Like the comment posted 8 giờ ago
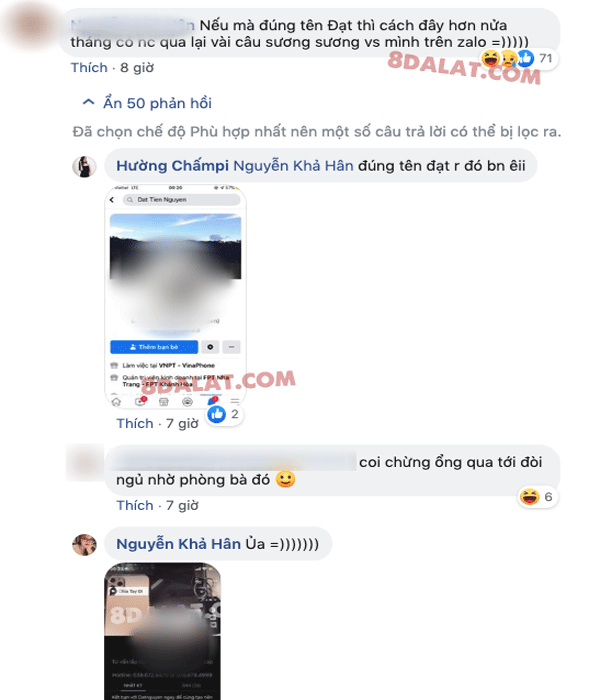Image resolution: width=600 pixels, height=700 pixels. (x=89, y=67)
